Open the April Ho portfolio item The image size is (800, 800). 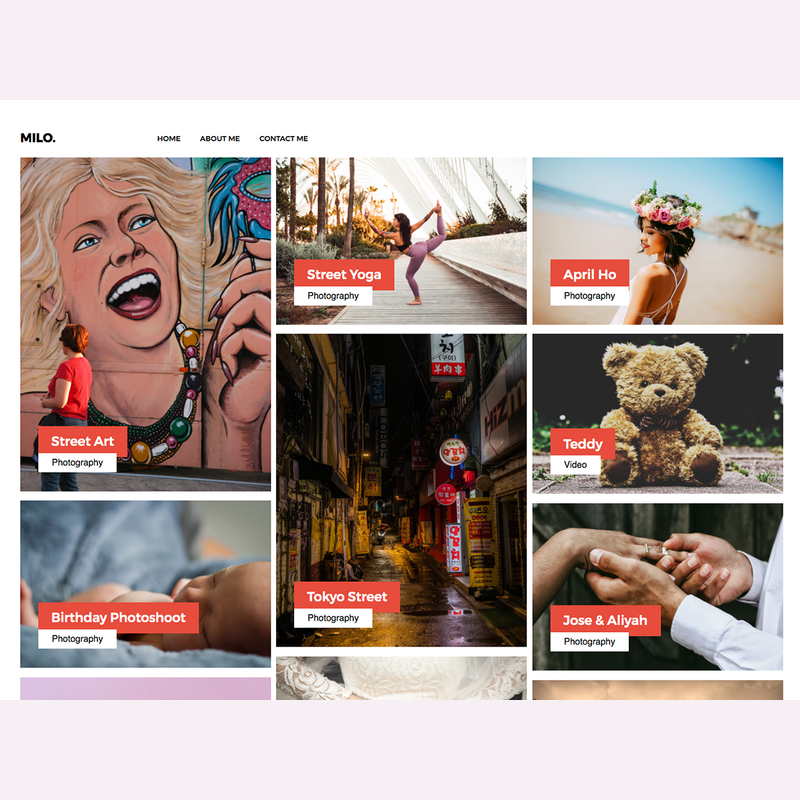tap(589, 275)
